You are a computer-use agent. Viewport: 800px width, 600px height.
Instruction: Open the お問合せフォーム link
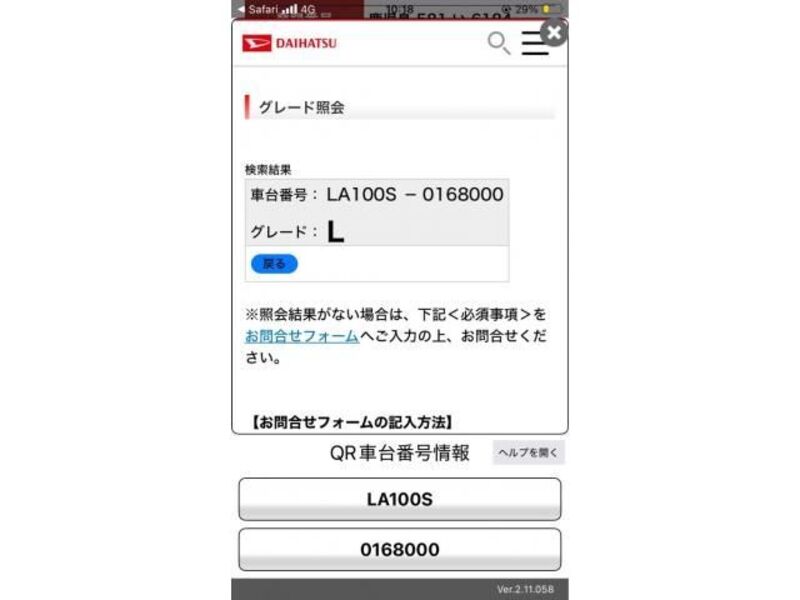click(302, 336)
